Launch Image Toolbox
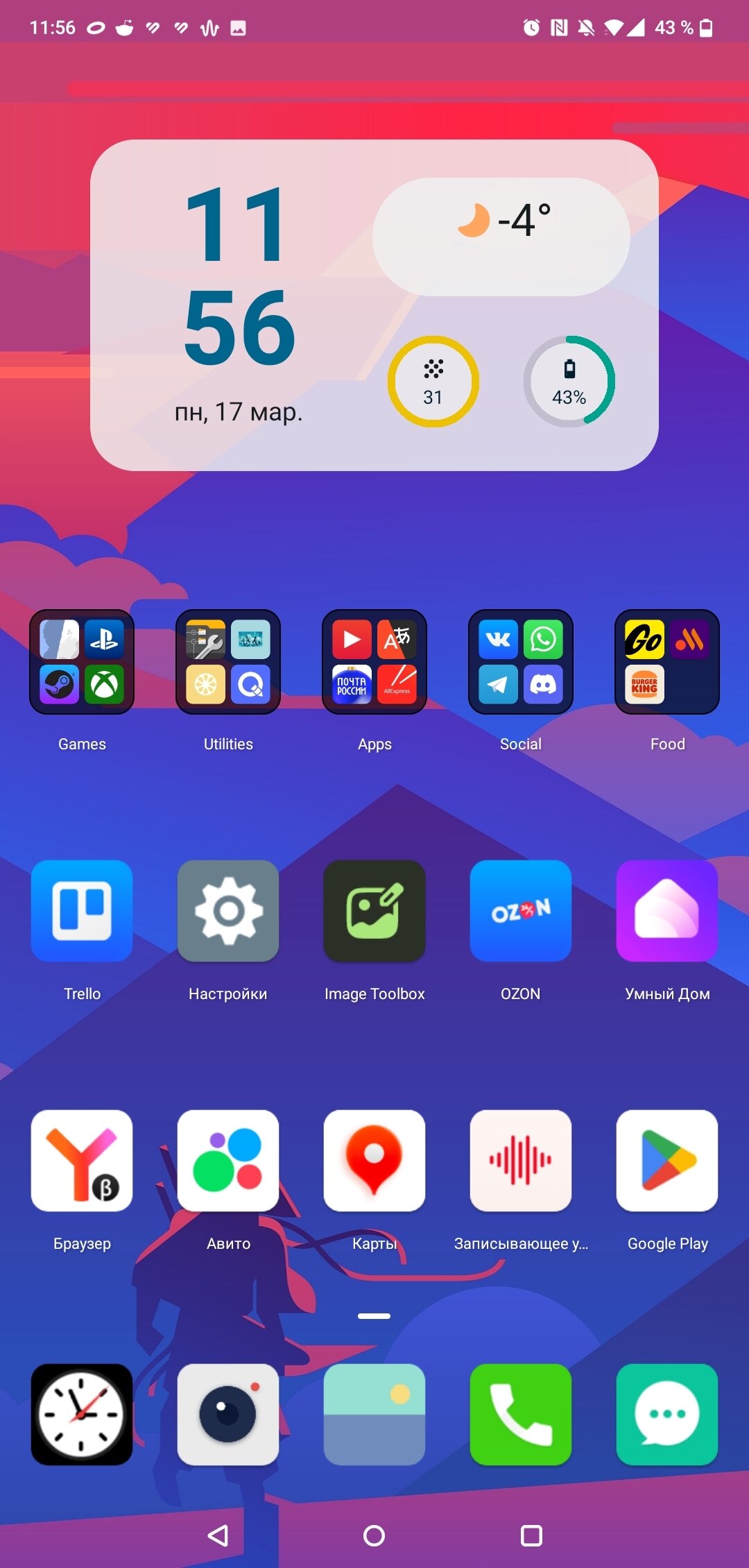This screenshot has width=749, height=1568. (374, 911)
